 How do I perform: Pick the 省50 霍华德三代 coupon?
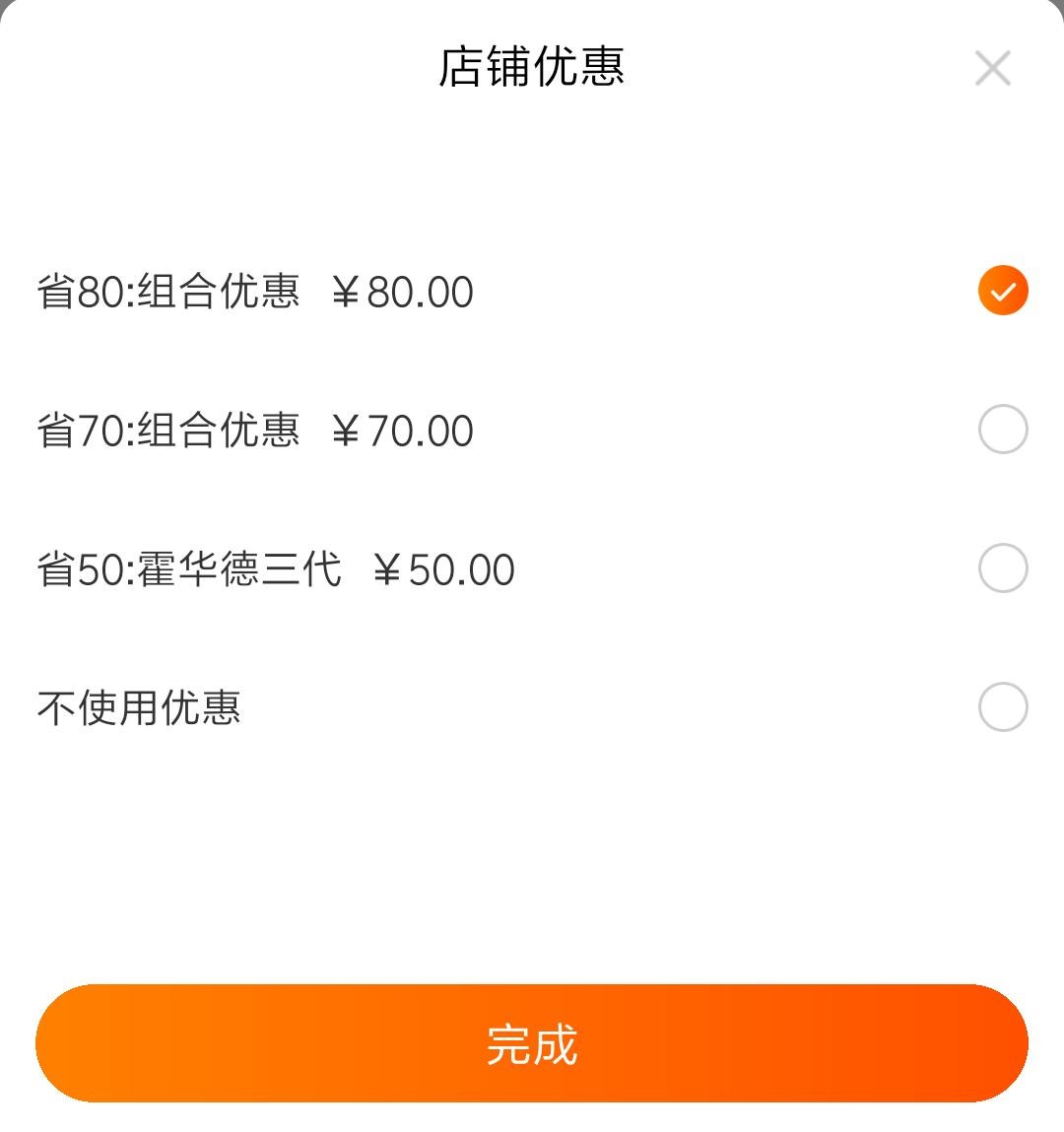coord(1002,568)
